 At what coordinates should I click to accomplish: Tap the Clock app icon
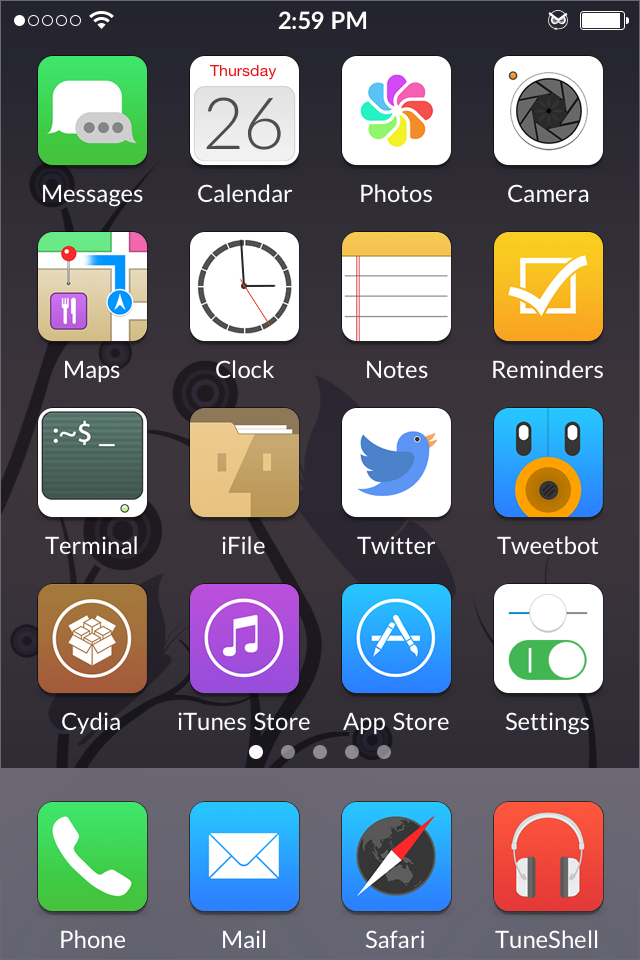tap(244, 287)
